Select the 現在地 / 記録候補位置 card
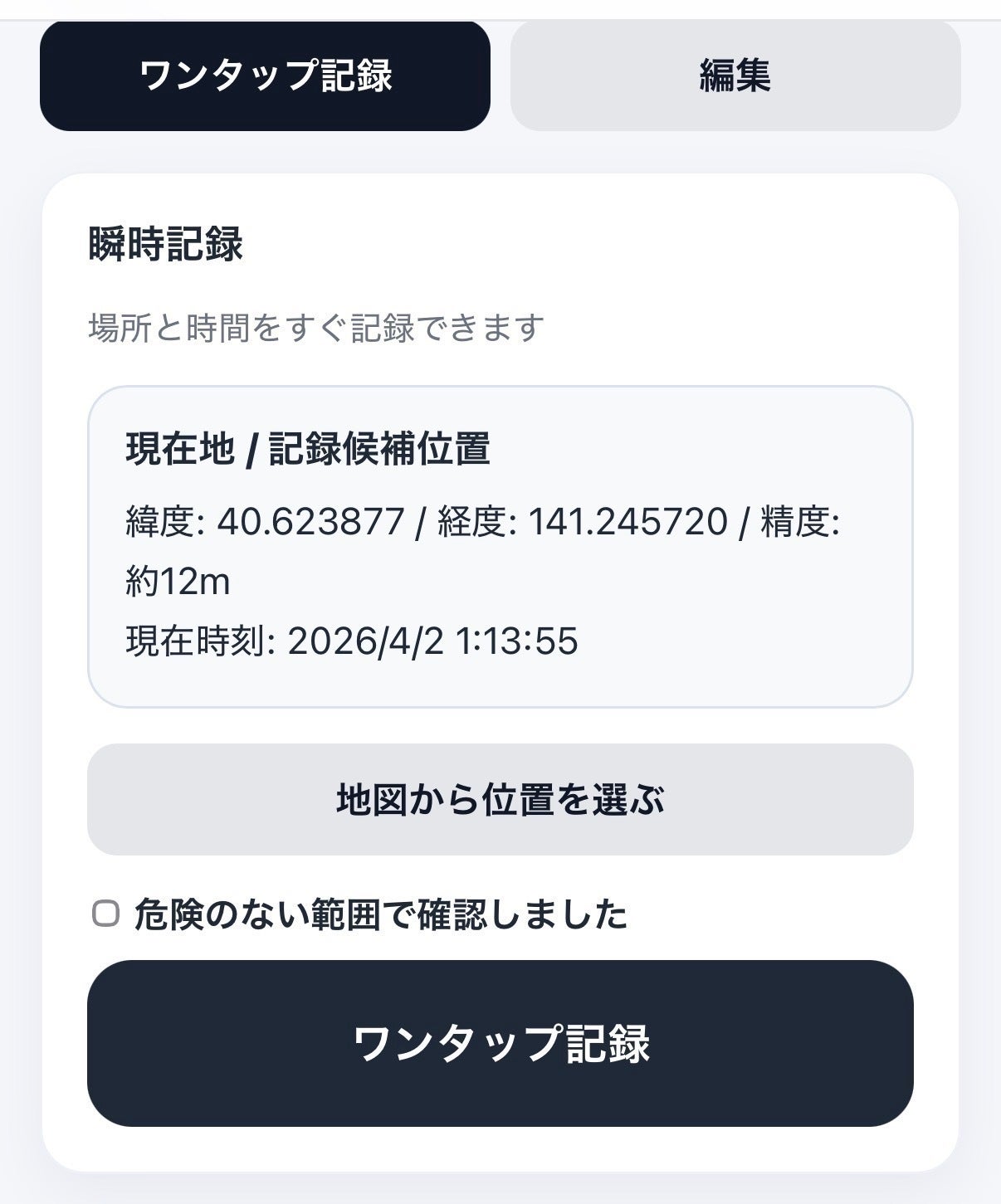Image resolution: width=1001 pixels, height=1204 pixels. pyautogui.click(x=501, y=544)
